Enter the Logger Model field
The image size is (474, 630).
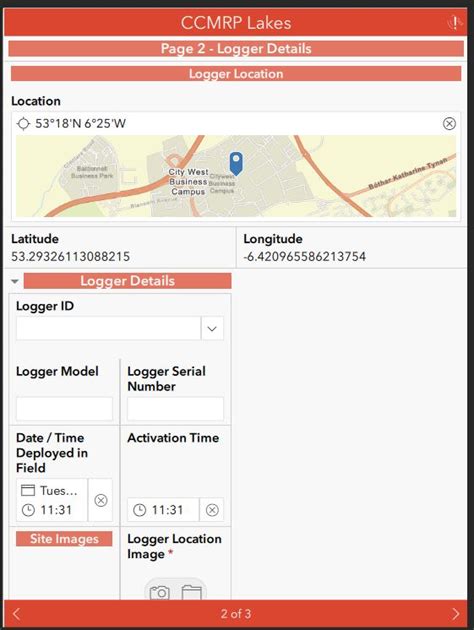[x=64, y=409]
